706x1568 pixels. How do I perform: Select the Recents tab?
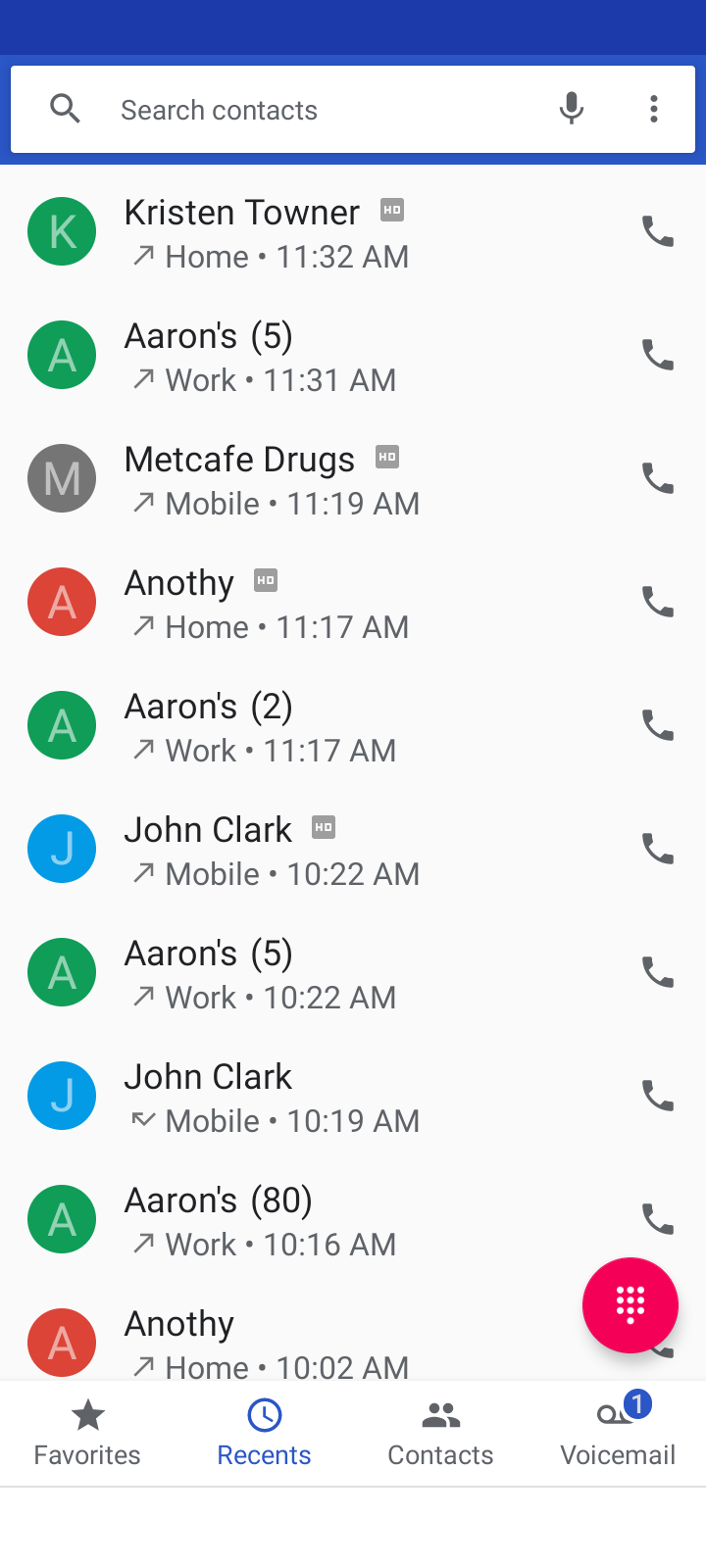pos(264,1433)
